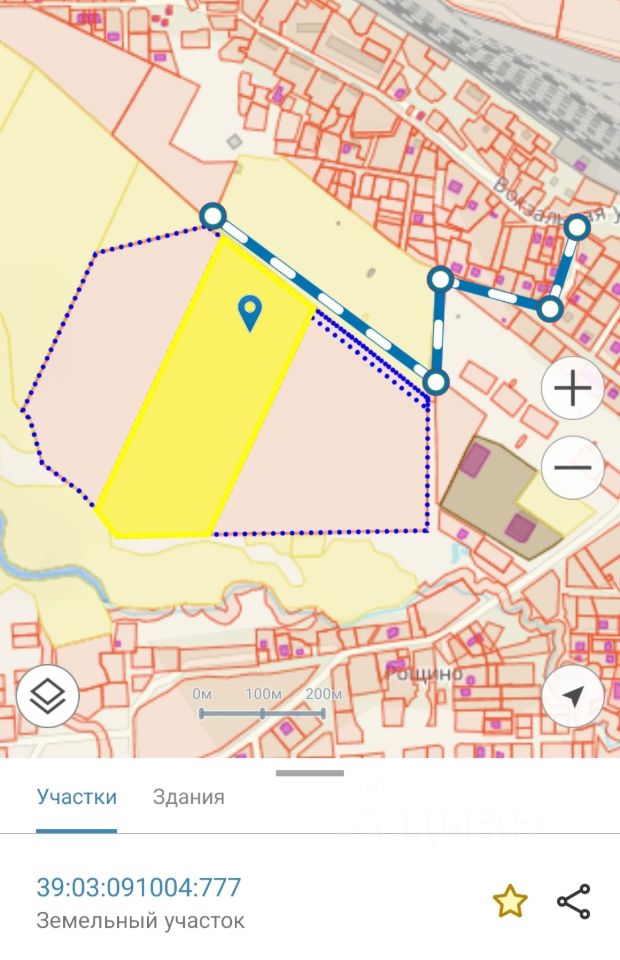Image resolution: width=620 pixels, height=960 pixels.
Task: Share this land parcel
Action: tap(574, 901)
